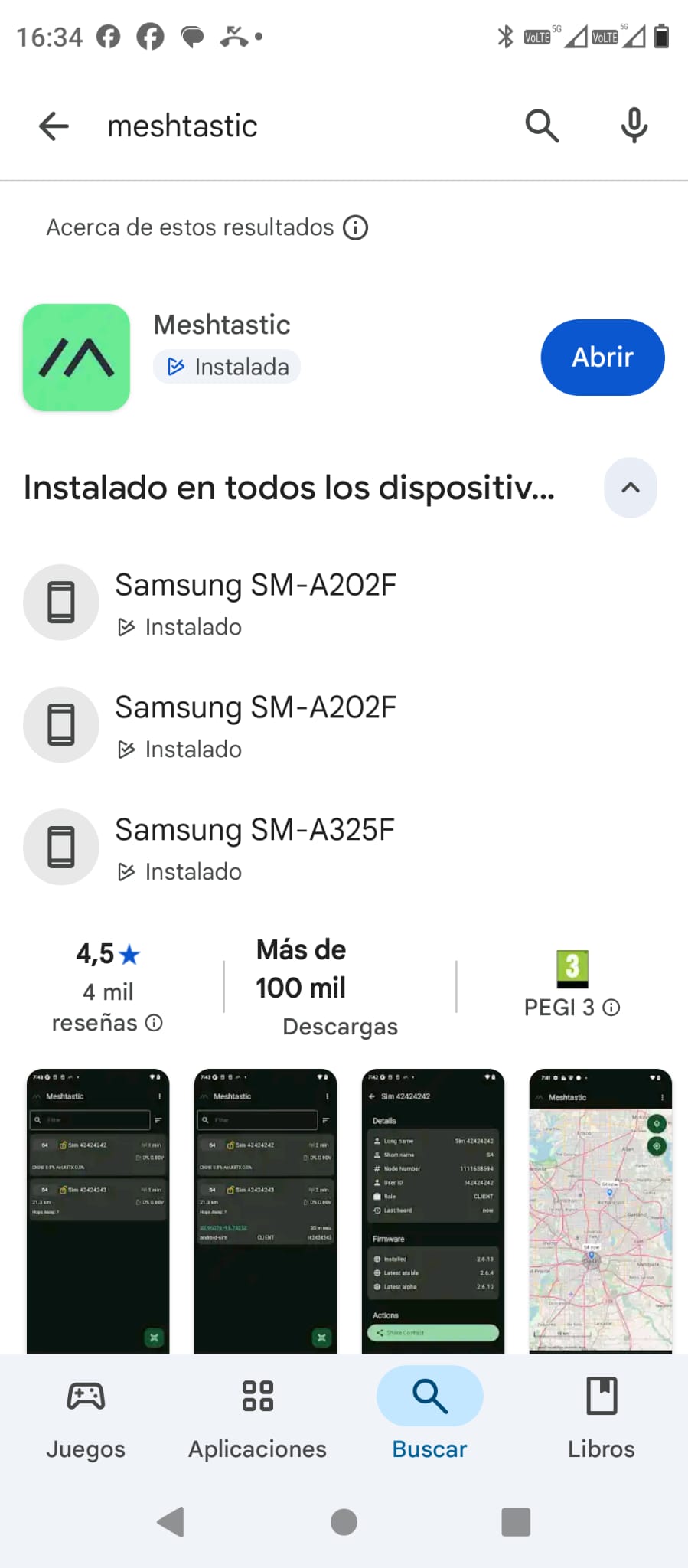Collapse the installed devices list

point(630,488)
